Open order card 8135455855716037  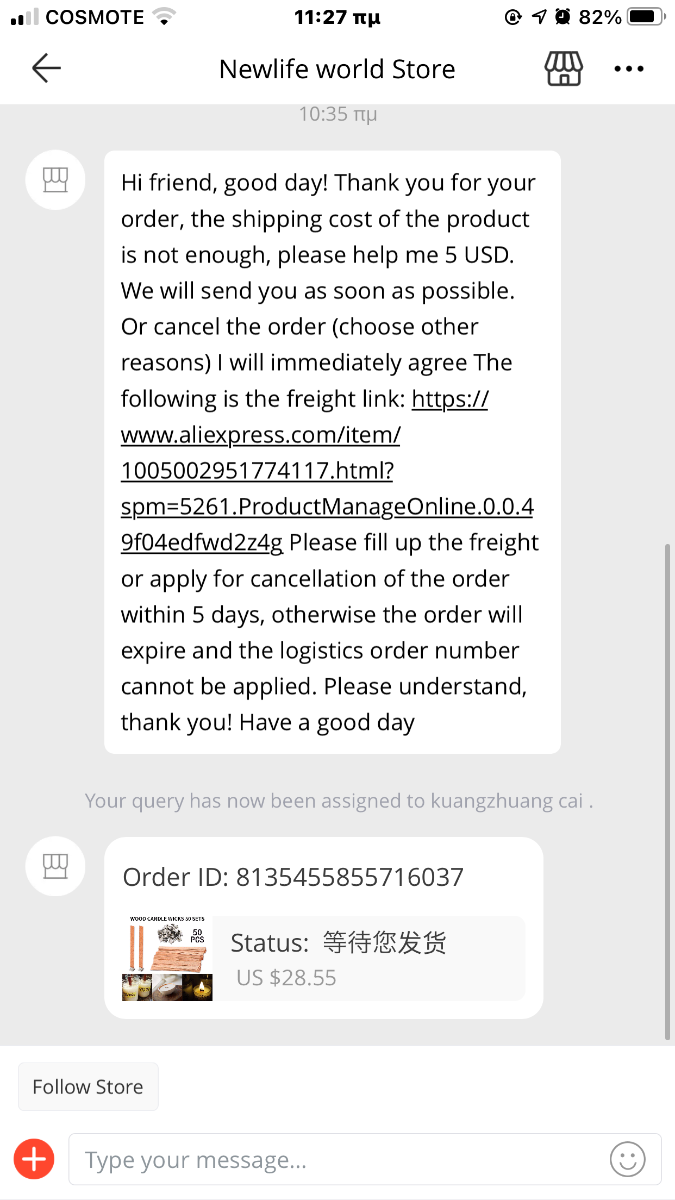[x=323, y=928]
